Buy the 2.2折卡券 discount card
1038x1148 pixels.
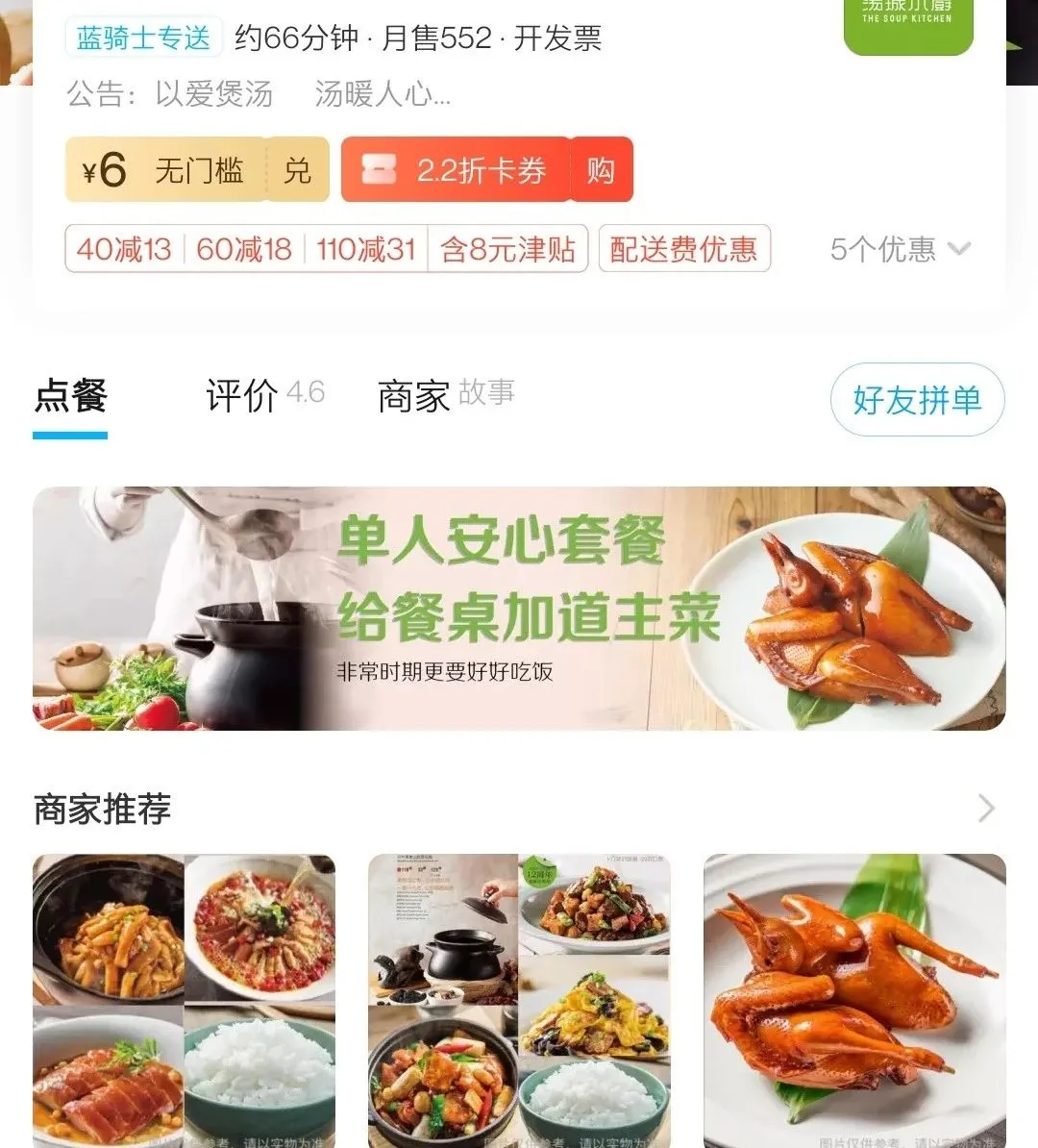[600, 170]
